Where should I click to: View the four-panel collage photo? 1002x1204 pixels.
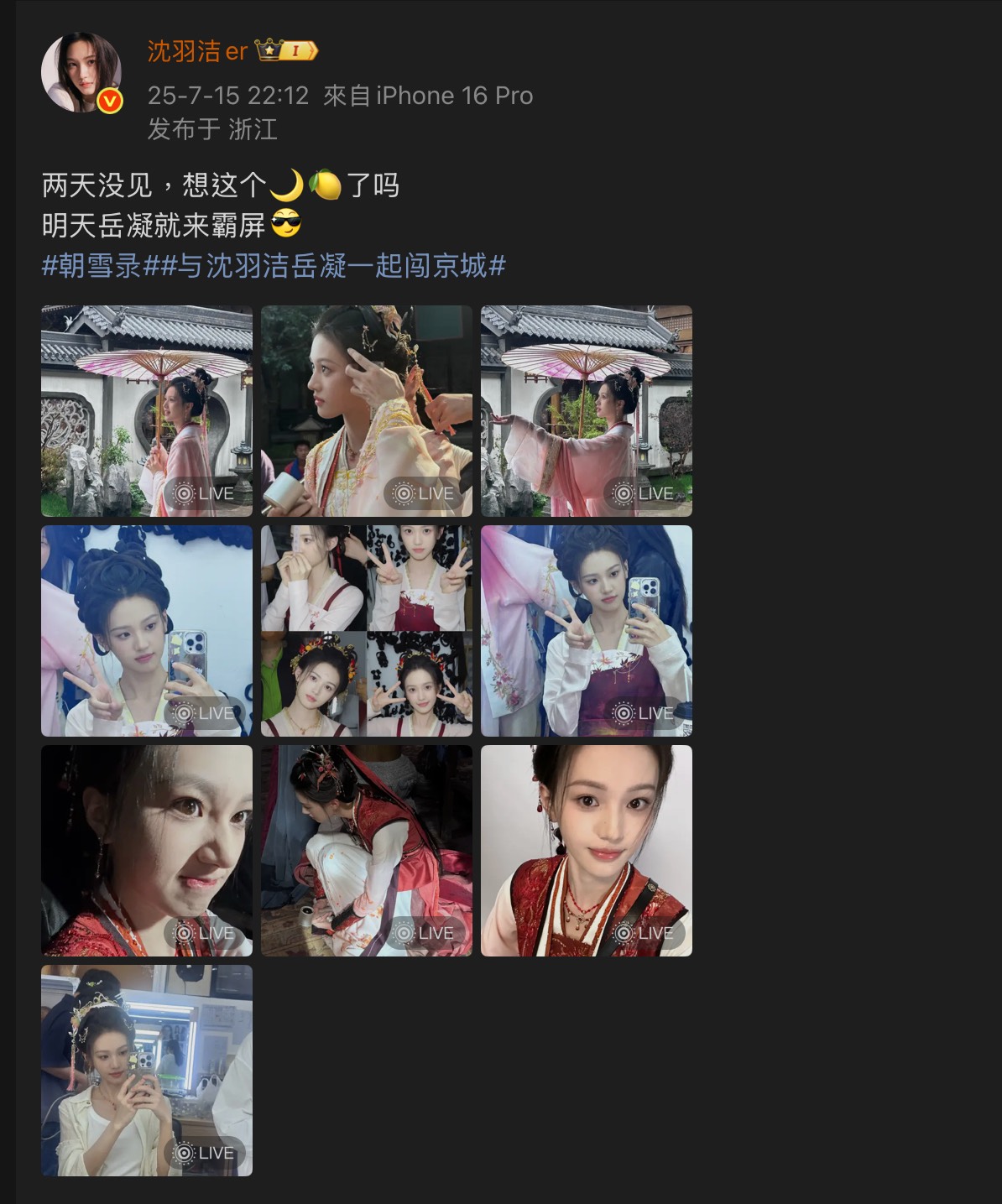(367, 630)
